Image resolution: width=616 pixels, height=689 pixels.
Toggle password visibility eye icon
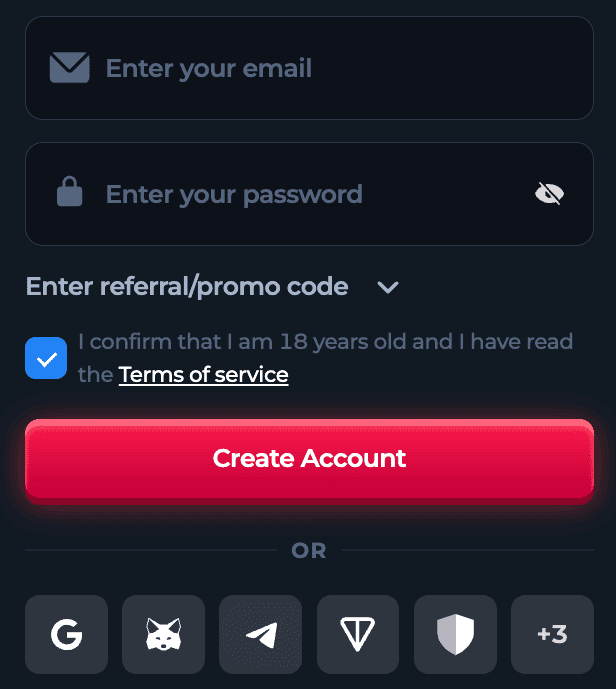549,194
